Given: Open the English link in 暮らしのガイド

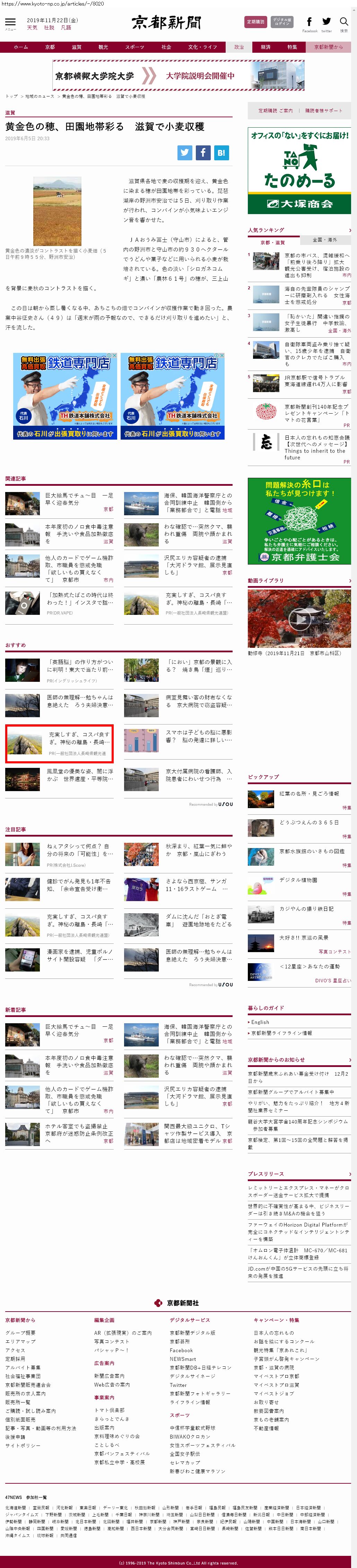Looking at the screenshot, I should click(x=260, y=1022).
